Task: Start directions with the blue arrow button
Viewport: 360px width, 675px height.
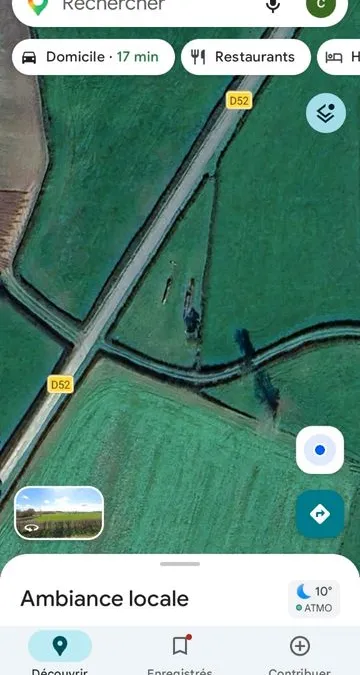Action: 320,514
